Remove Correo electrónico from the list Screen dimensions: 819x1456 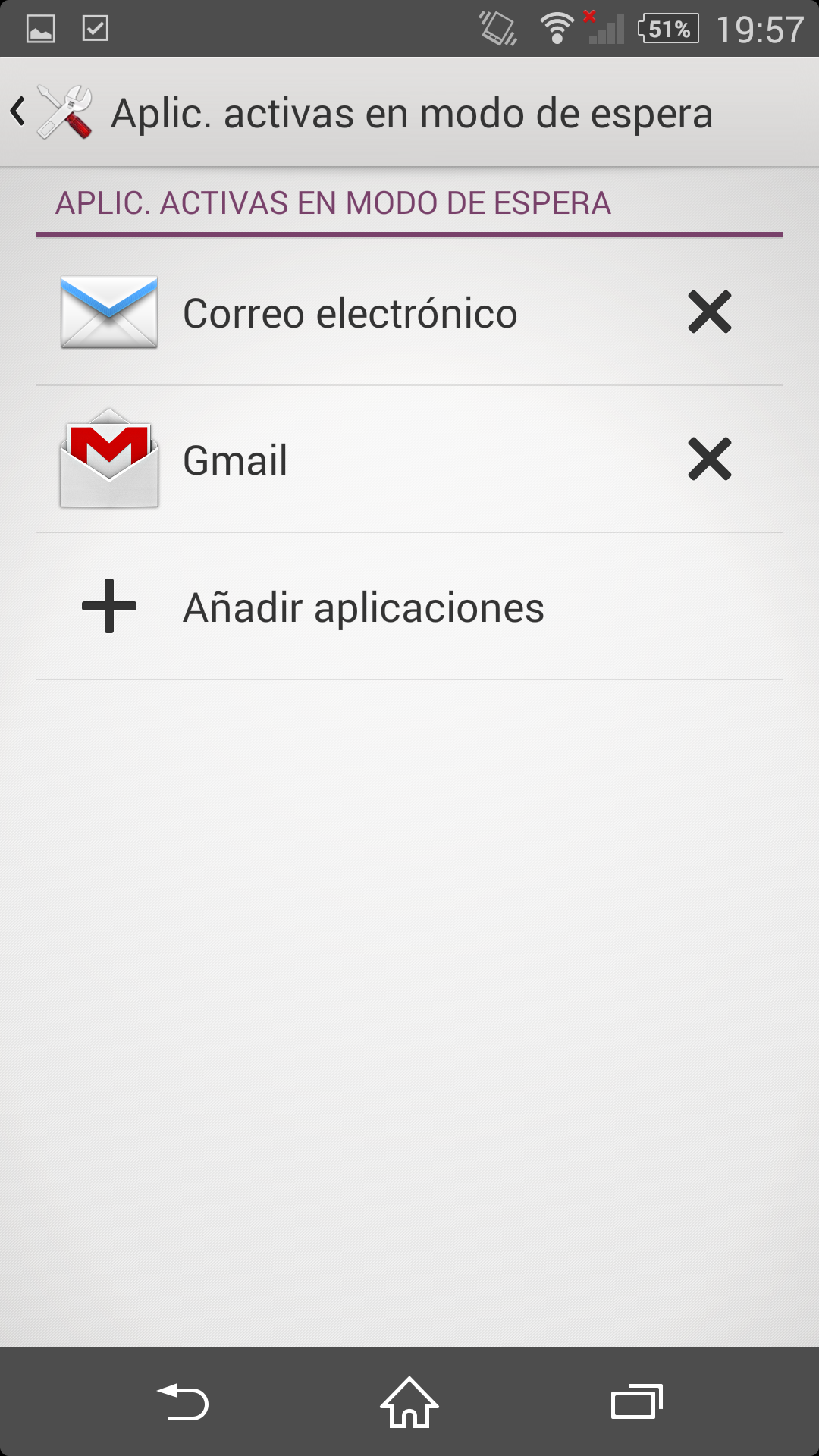click(709, 312)
